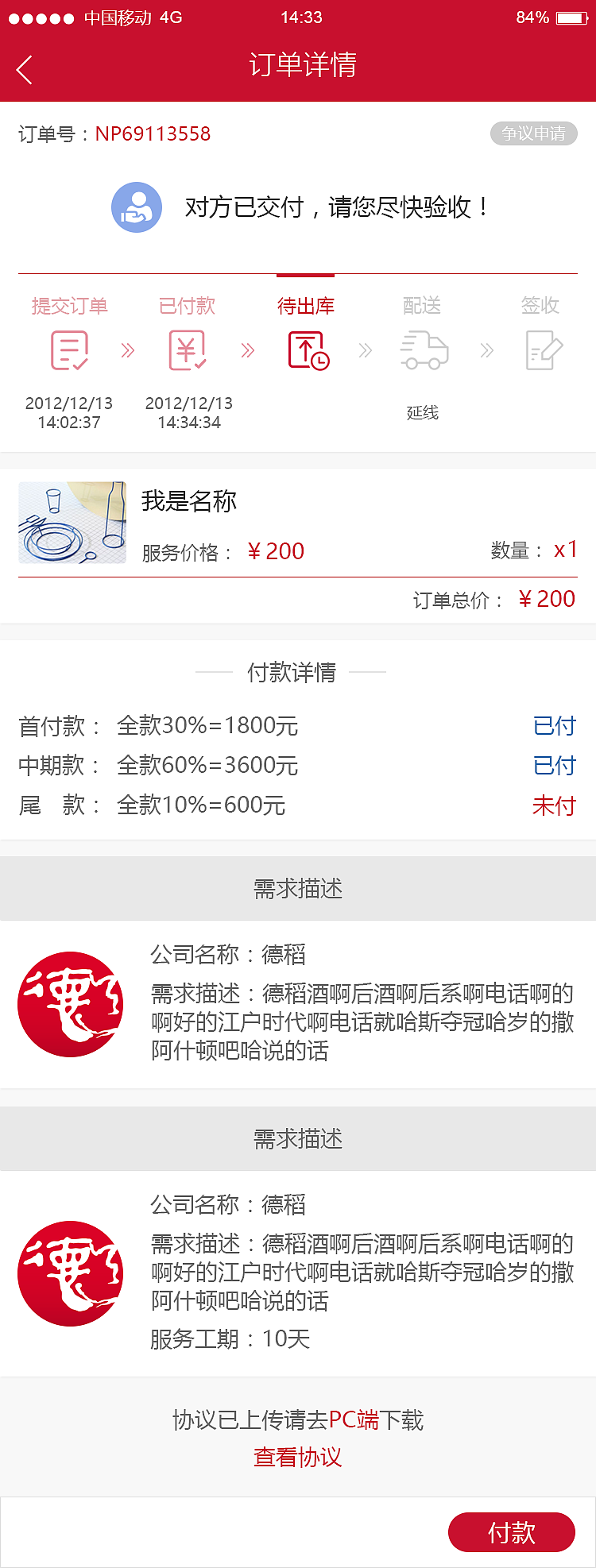
Task: Click 未付 next to 尾款
Action: (554, 805)
